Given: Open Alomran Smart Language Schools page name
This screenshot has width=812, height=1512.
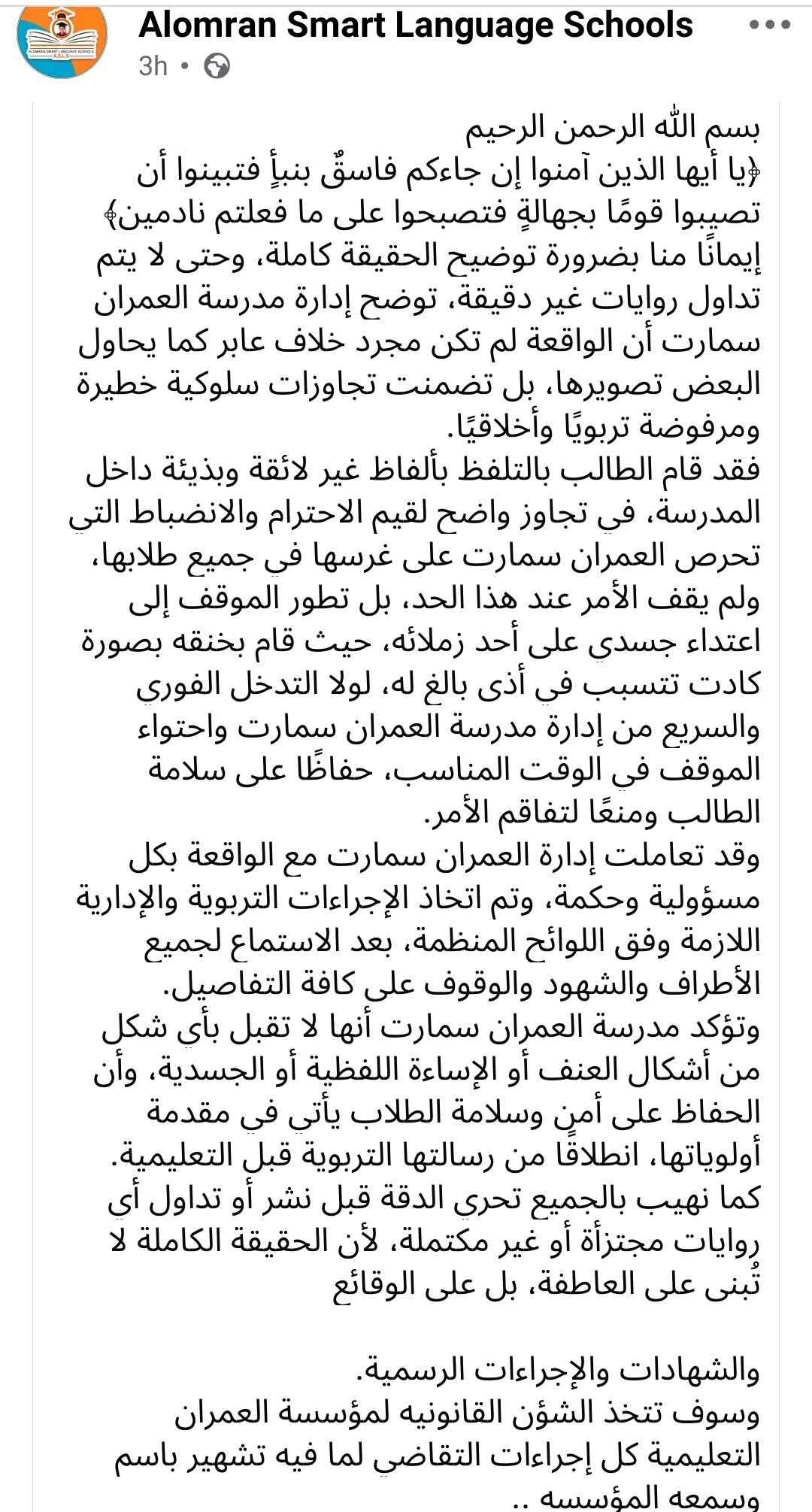Looking at the screenshot, I should click(415, 26).
